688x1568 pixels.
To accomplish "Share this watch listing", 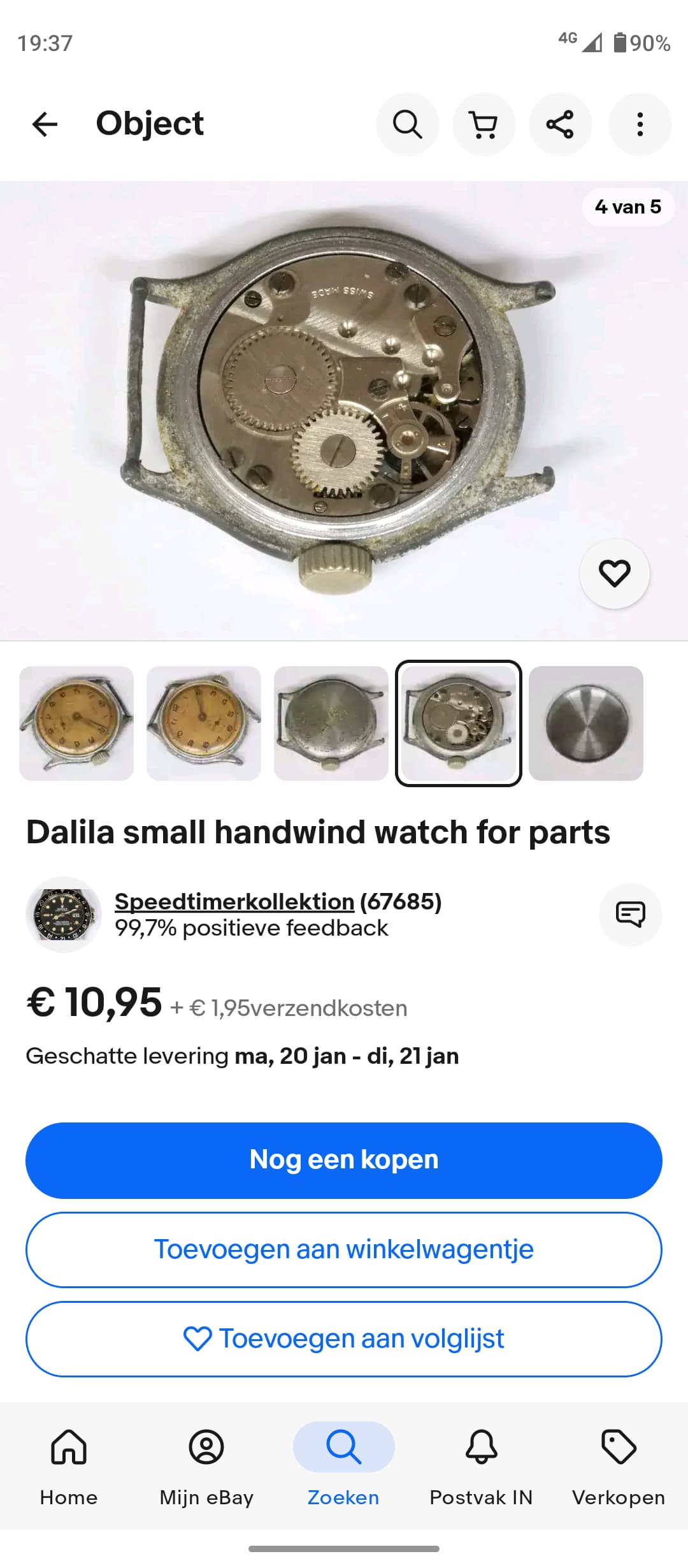I will (561, 124).
